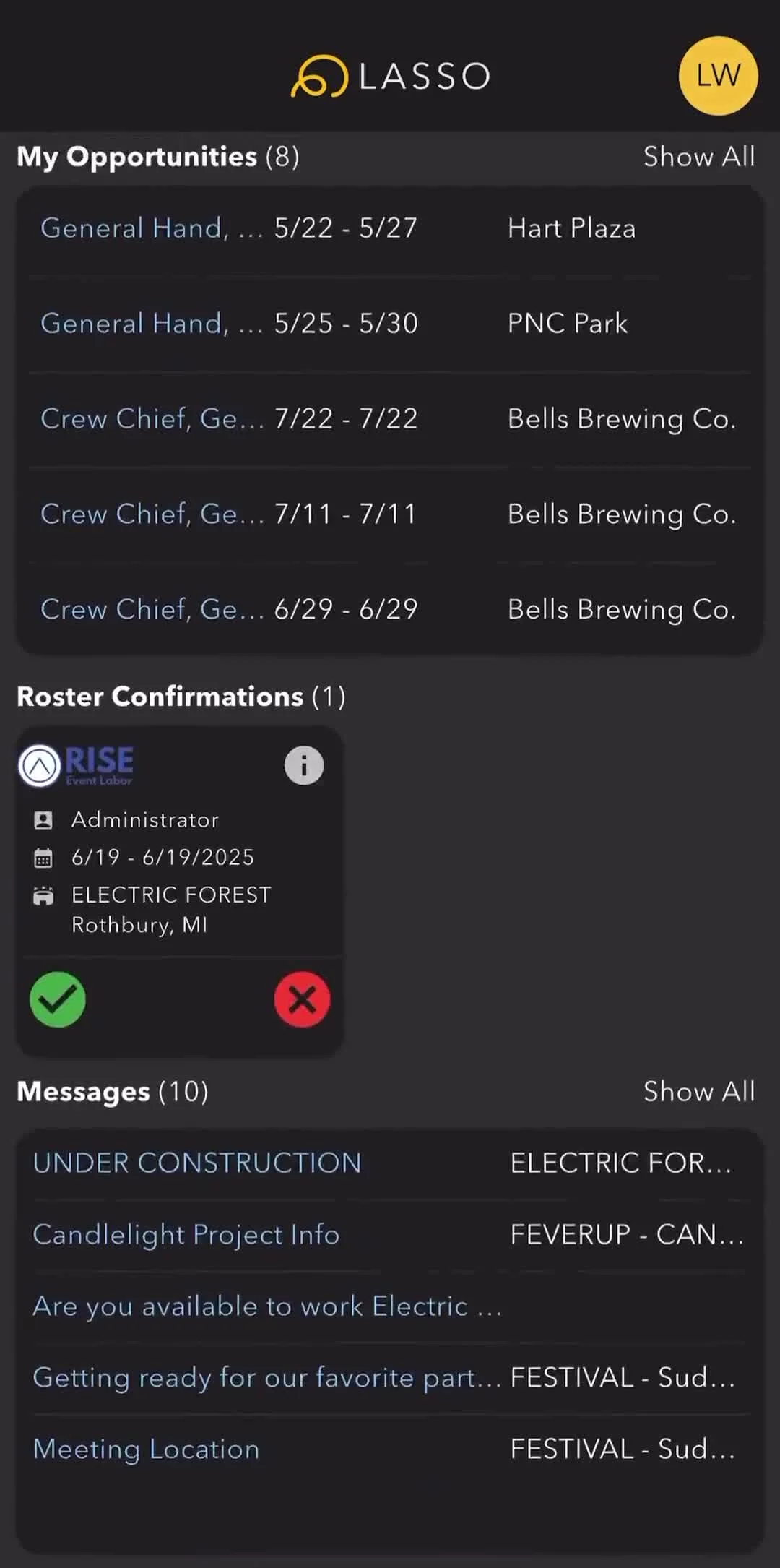Viewport: 780px width, 1568px height.
Task: Open the 7/11 Crew Chief opportunity
Action: 389,514
